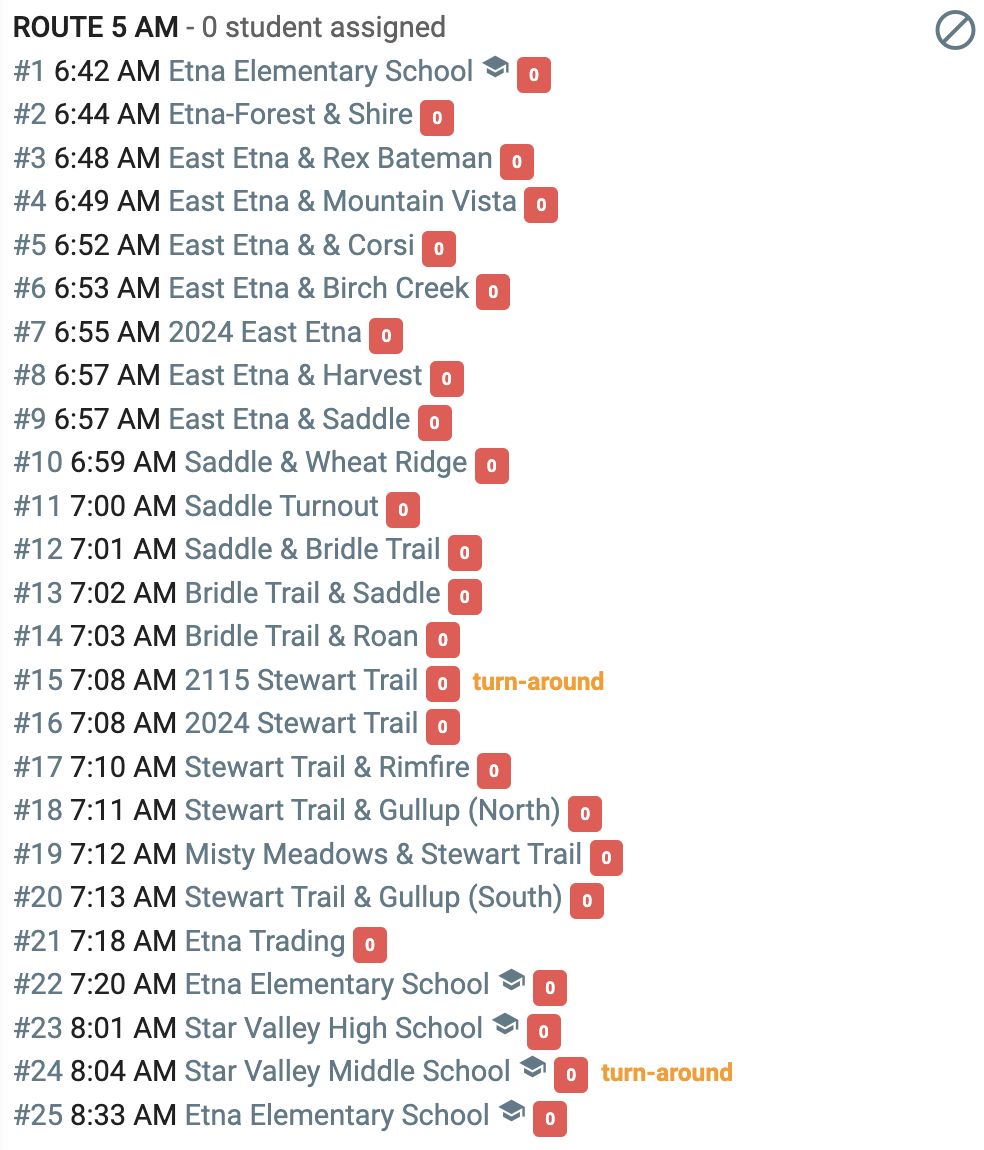Open Misty Meadows & Stewart Trail stop
984x1150 pixels.
[x=383, y=854]
